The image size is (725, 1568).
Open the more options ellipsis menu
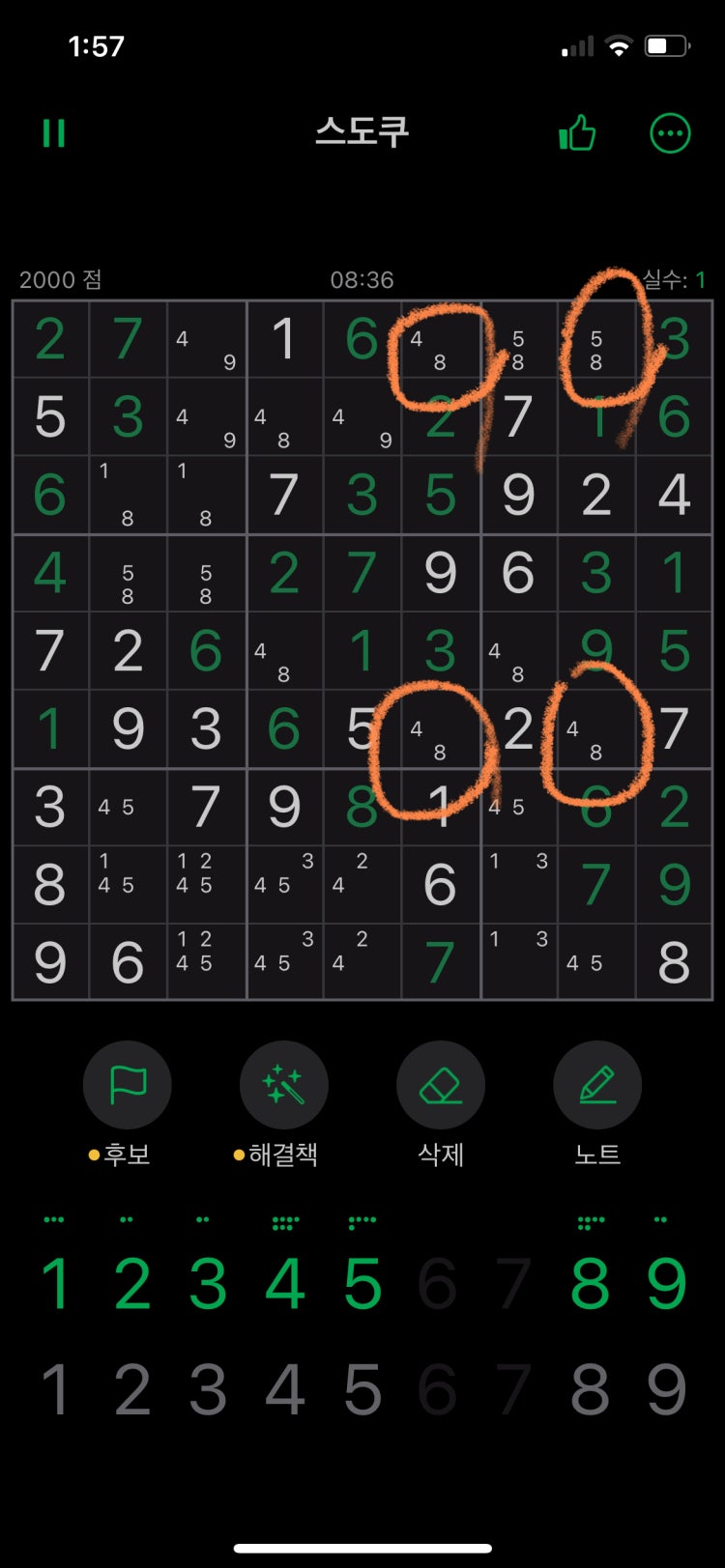671,132
